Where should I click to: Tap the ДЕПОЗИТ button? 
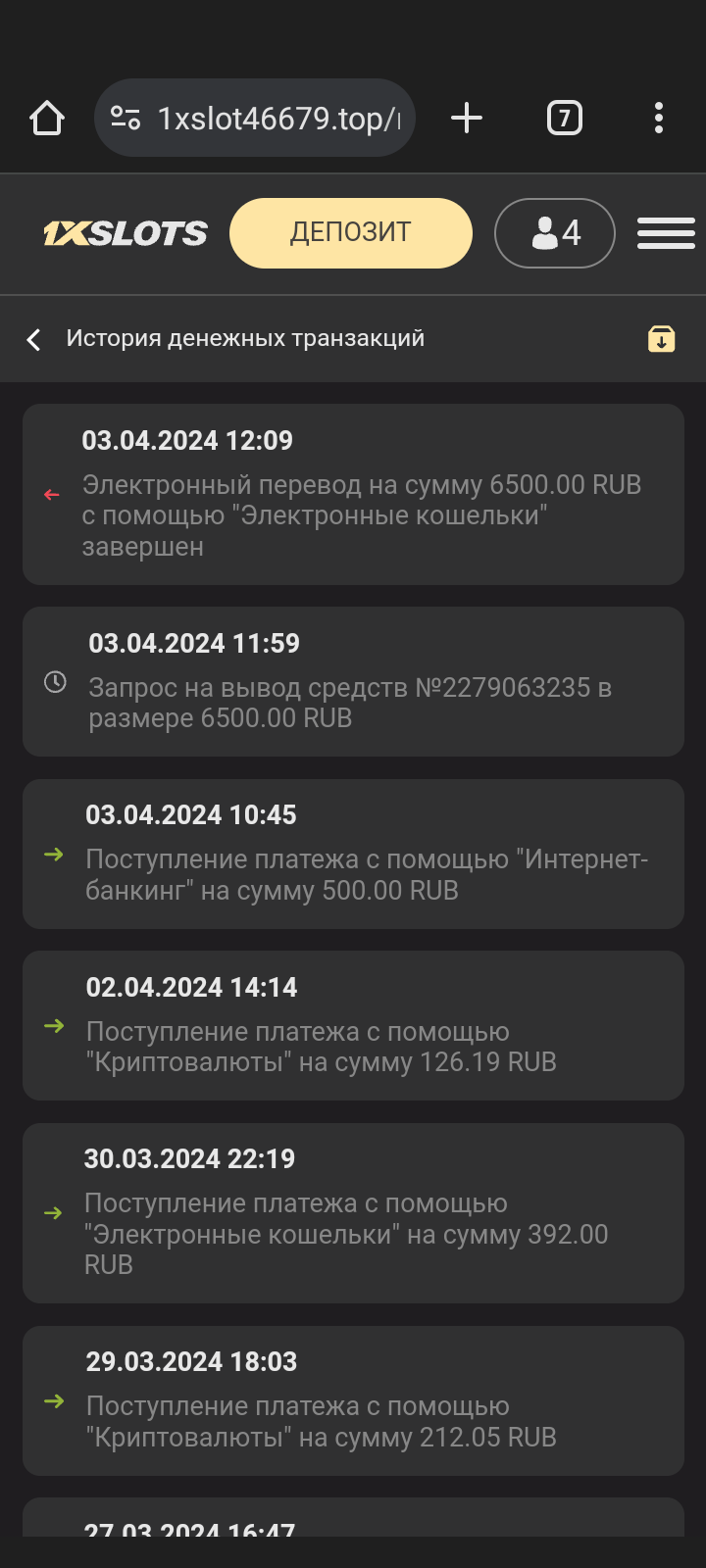tap(351, 233)
